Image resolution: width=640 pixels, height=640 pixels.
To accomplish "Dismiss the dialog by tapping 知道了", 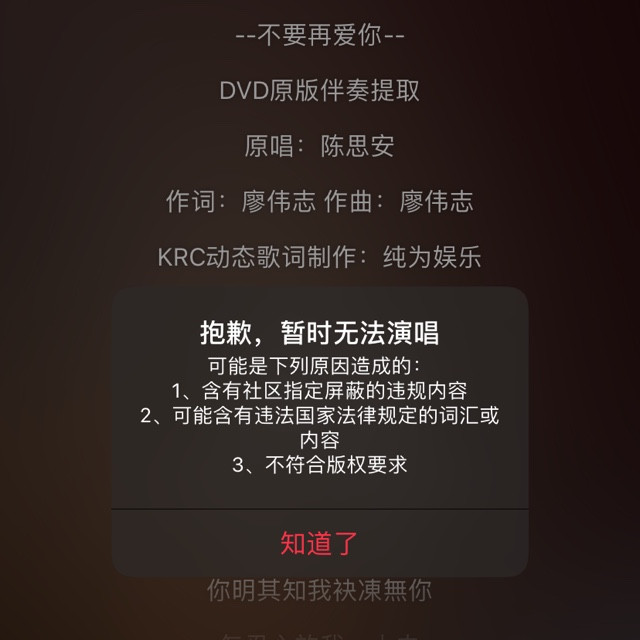I will tap(319, 543).
